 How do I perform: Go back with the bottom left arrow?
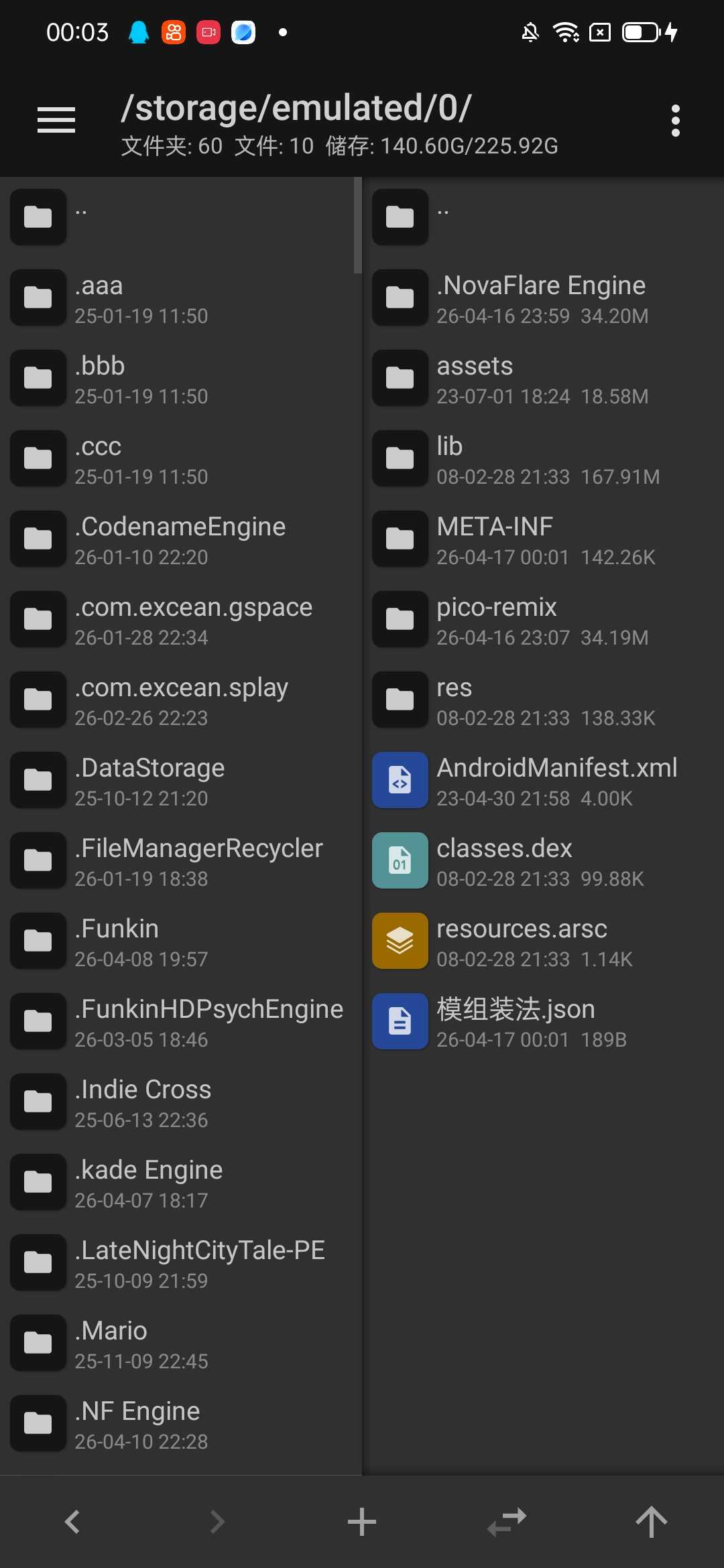72,1521
